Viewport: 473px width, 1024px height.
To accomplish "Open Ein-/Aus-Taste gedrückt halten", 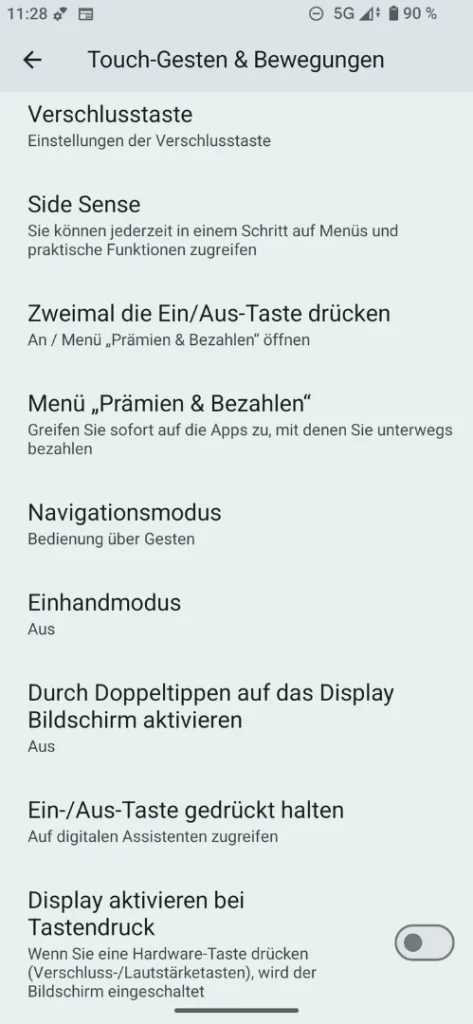I will click(236, 822).
